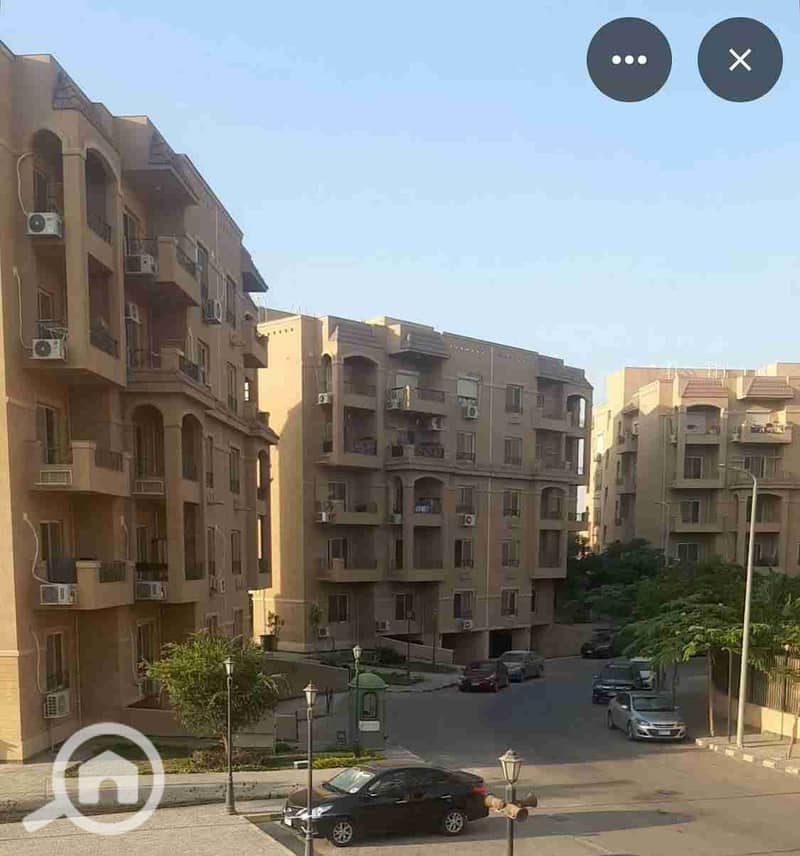Close the photo viewer
This screenshot has height=856, width=800.
740,60
